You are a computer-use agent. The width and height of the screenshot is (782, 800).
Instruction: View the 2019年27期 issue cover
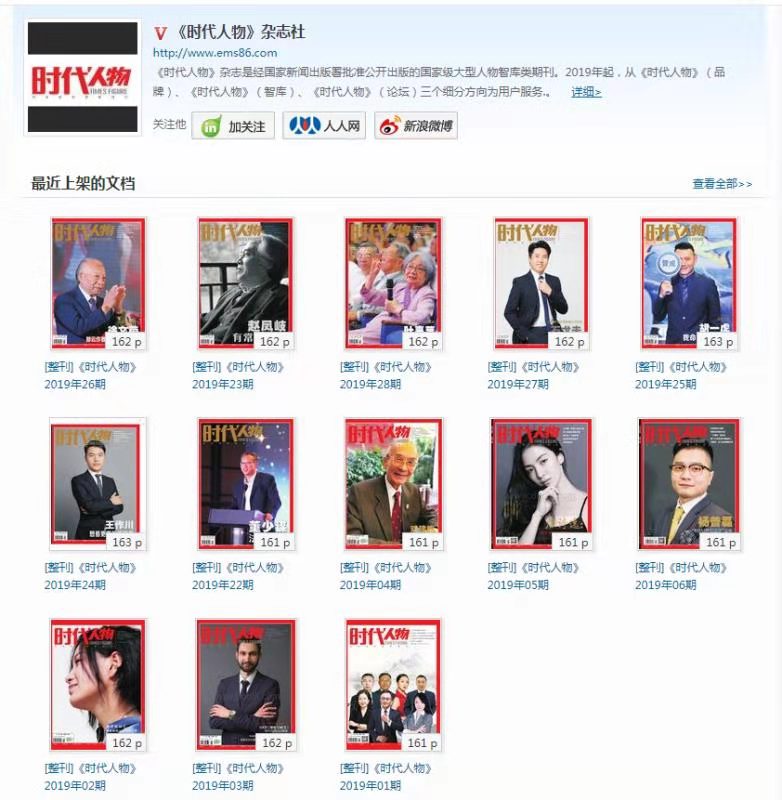tap(541, 283)
